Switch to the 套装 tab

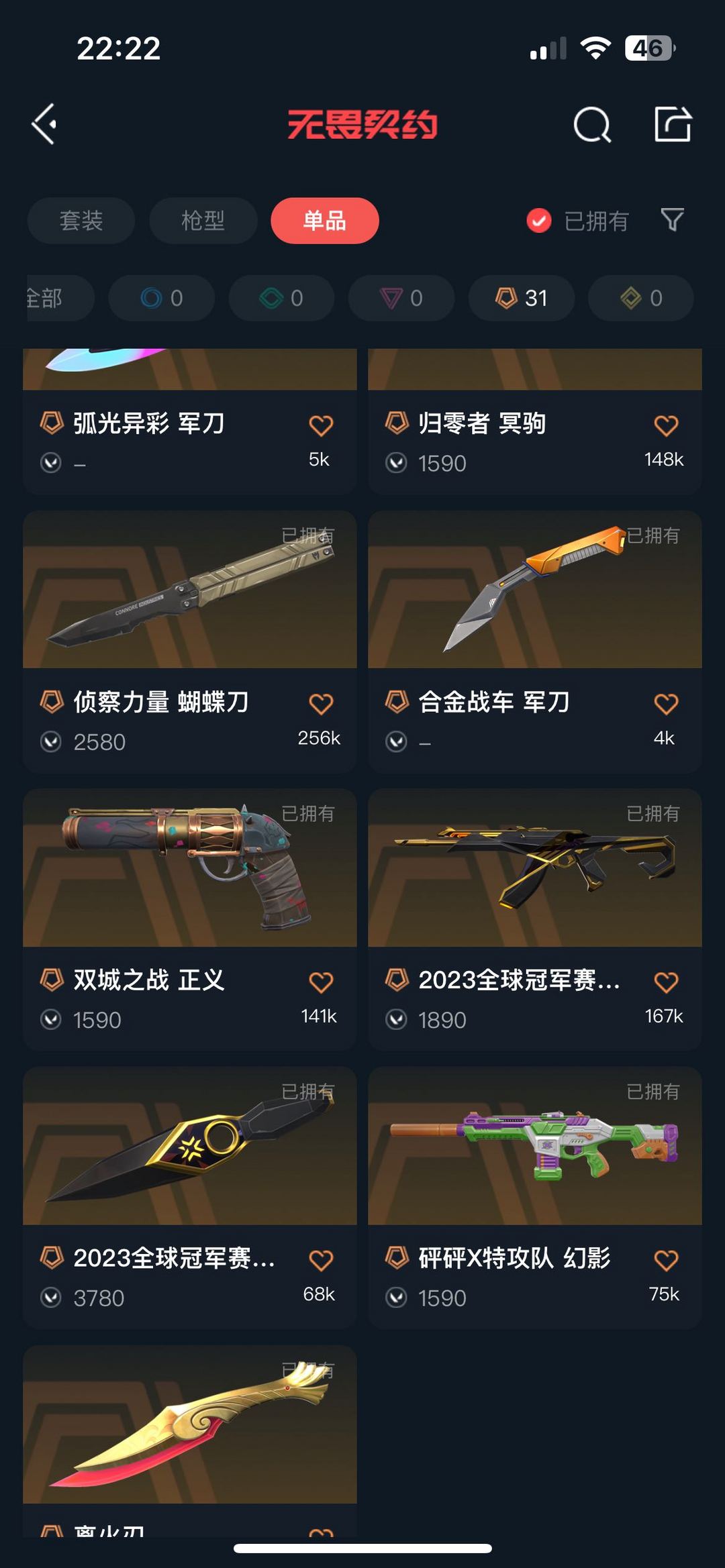(x=81, y=220)
